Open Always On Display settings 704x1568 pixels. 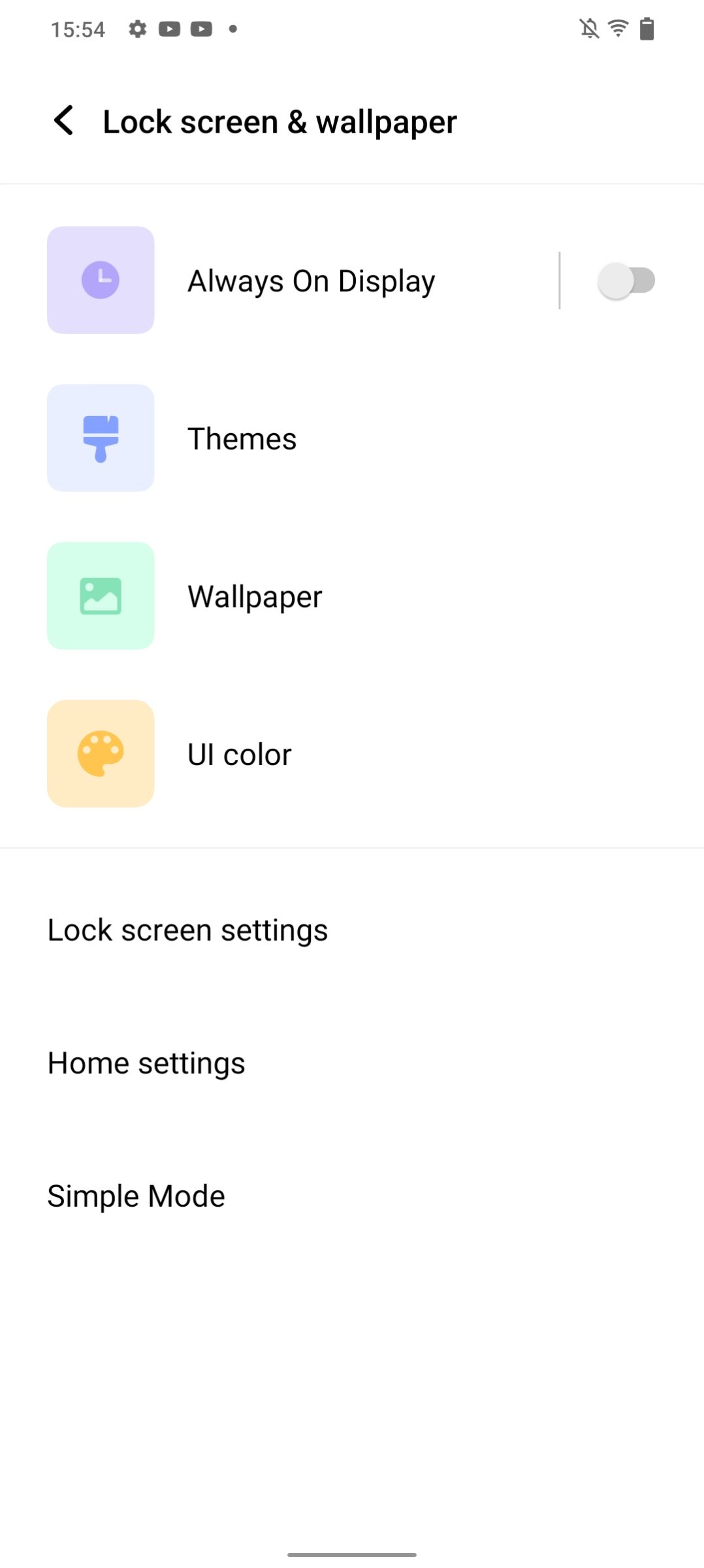click(x=311, y=281)
